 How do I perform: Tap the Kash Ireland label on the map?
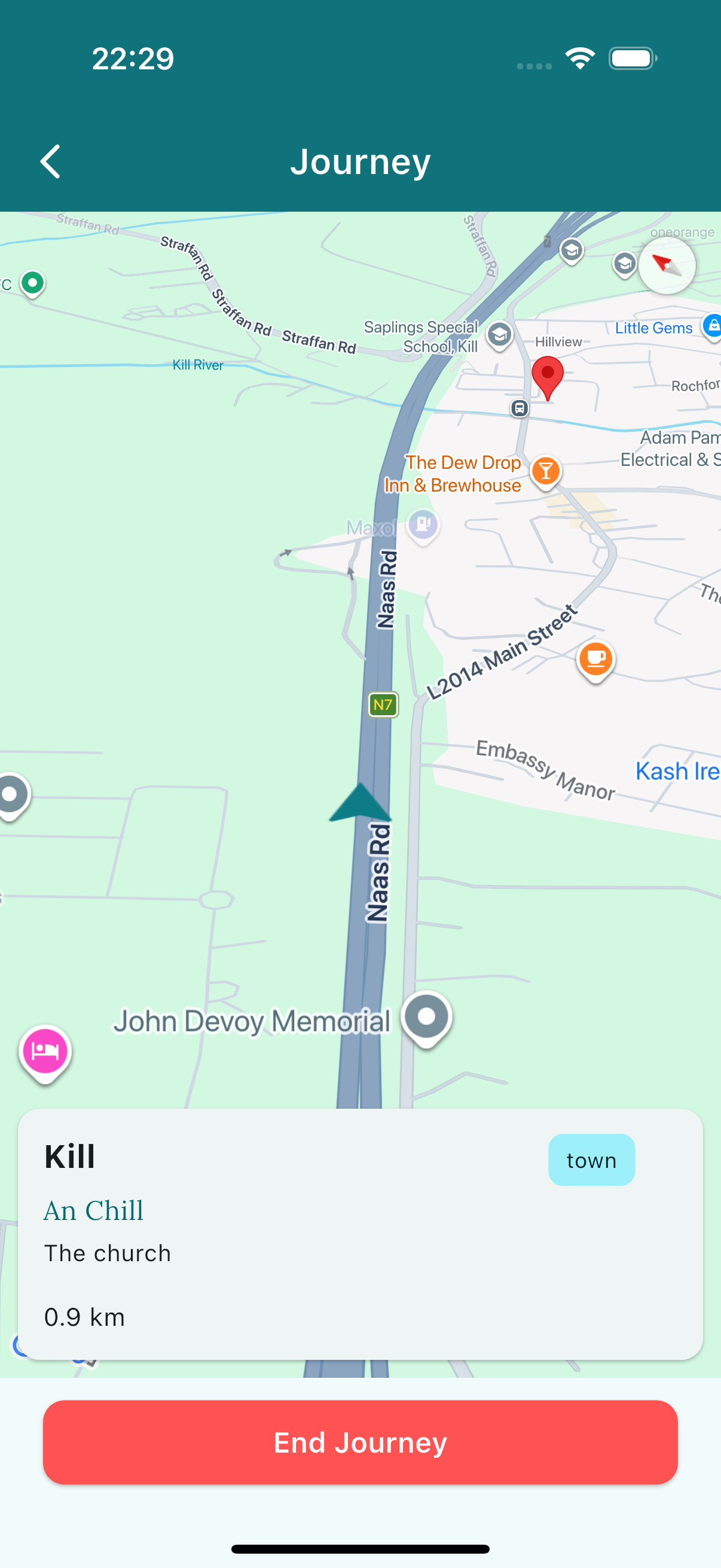(x=677, y=771)
